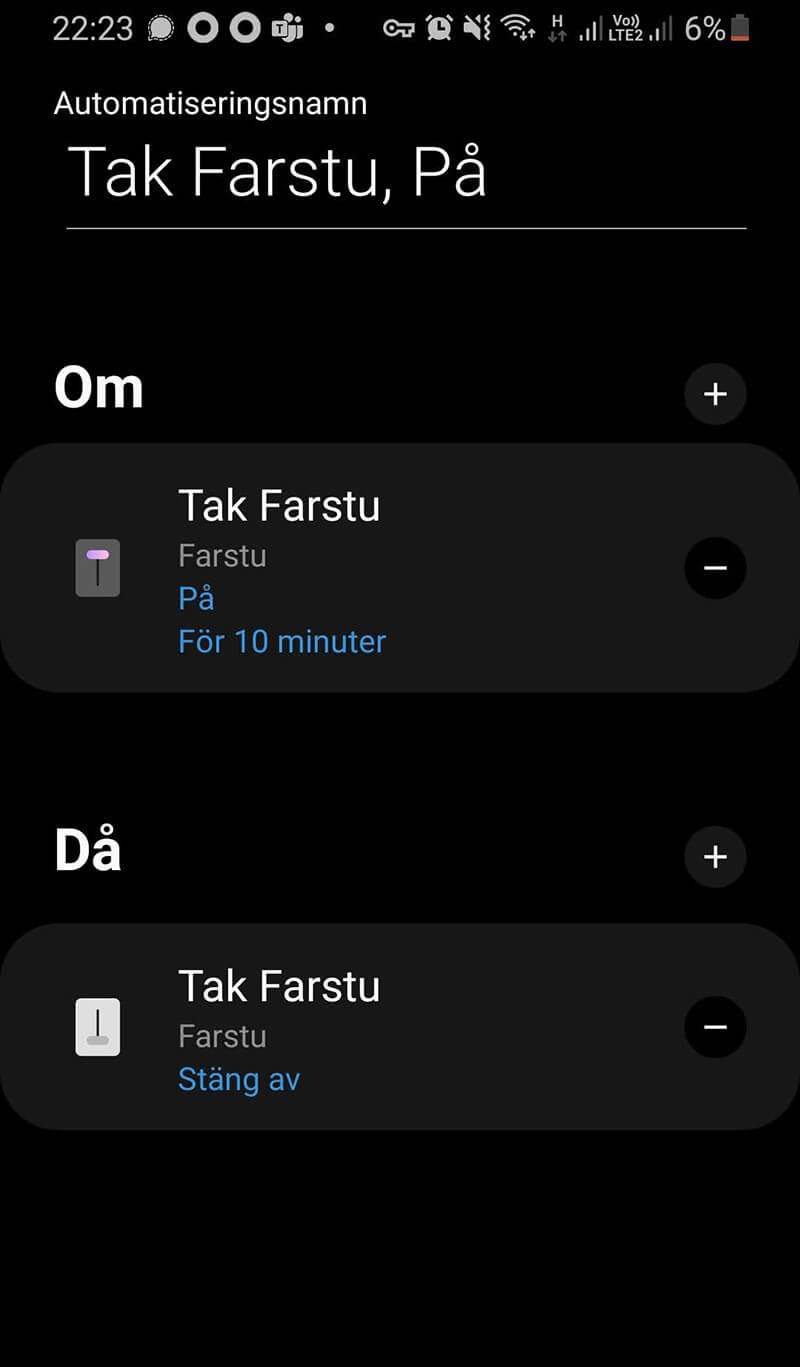Image resolution: width=800 pixels, height=1367 pixels.
Task: Remove the Tak Farstu Stäng av action
Action: coord(715,1027)
